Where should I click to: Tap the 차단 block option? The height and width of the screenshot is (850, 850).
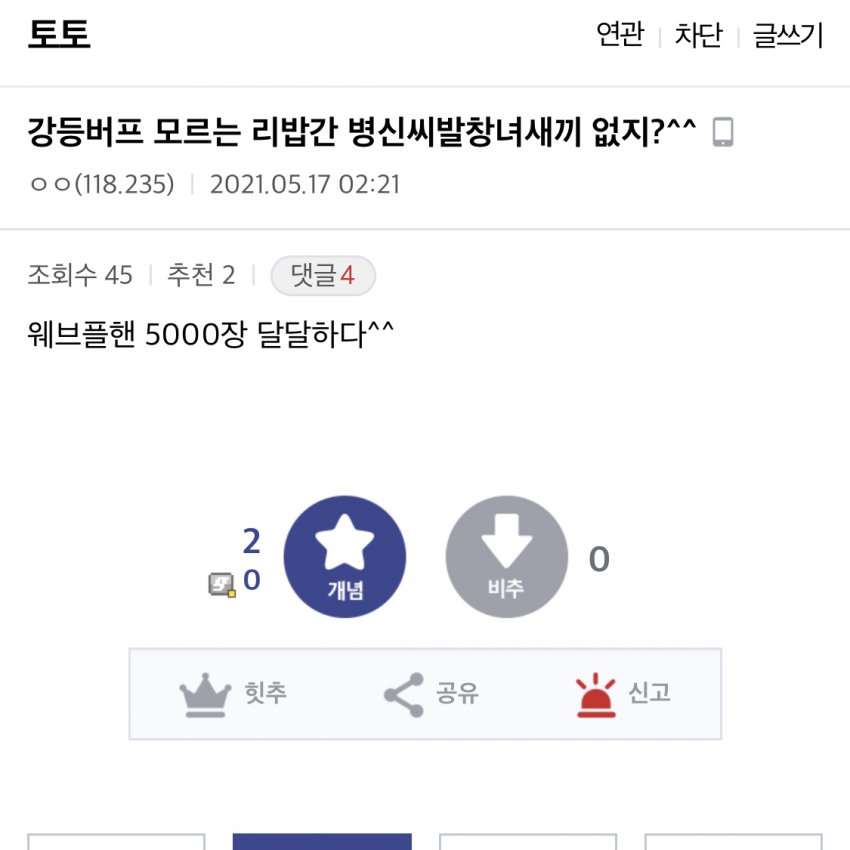tap(698, 36)
